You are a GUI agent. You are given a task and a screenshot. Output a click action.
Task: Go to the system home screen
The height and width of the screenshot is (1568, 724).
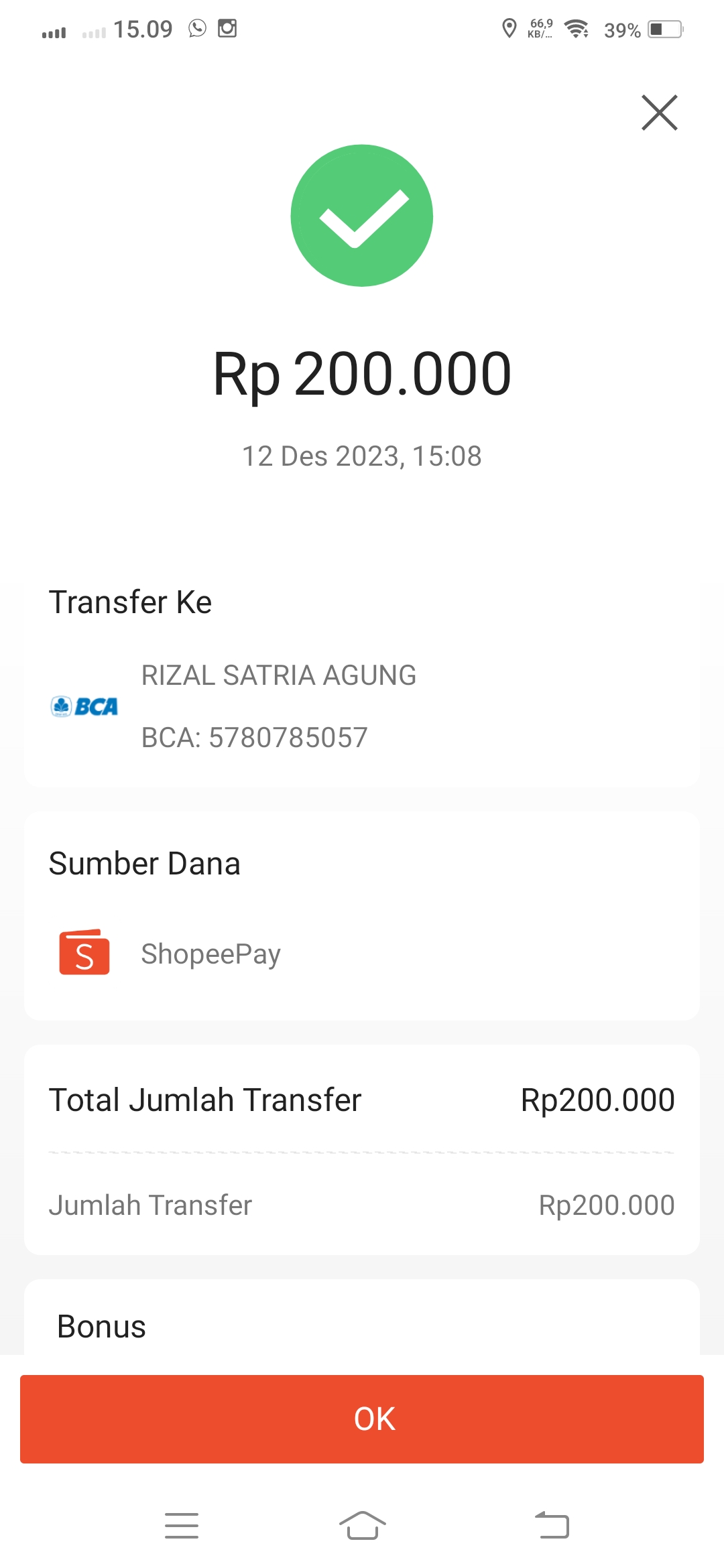(362, 1526)
